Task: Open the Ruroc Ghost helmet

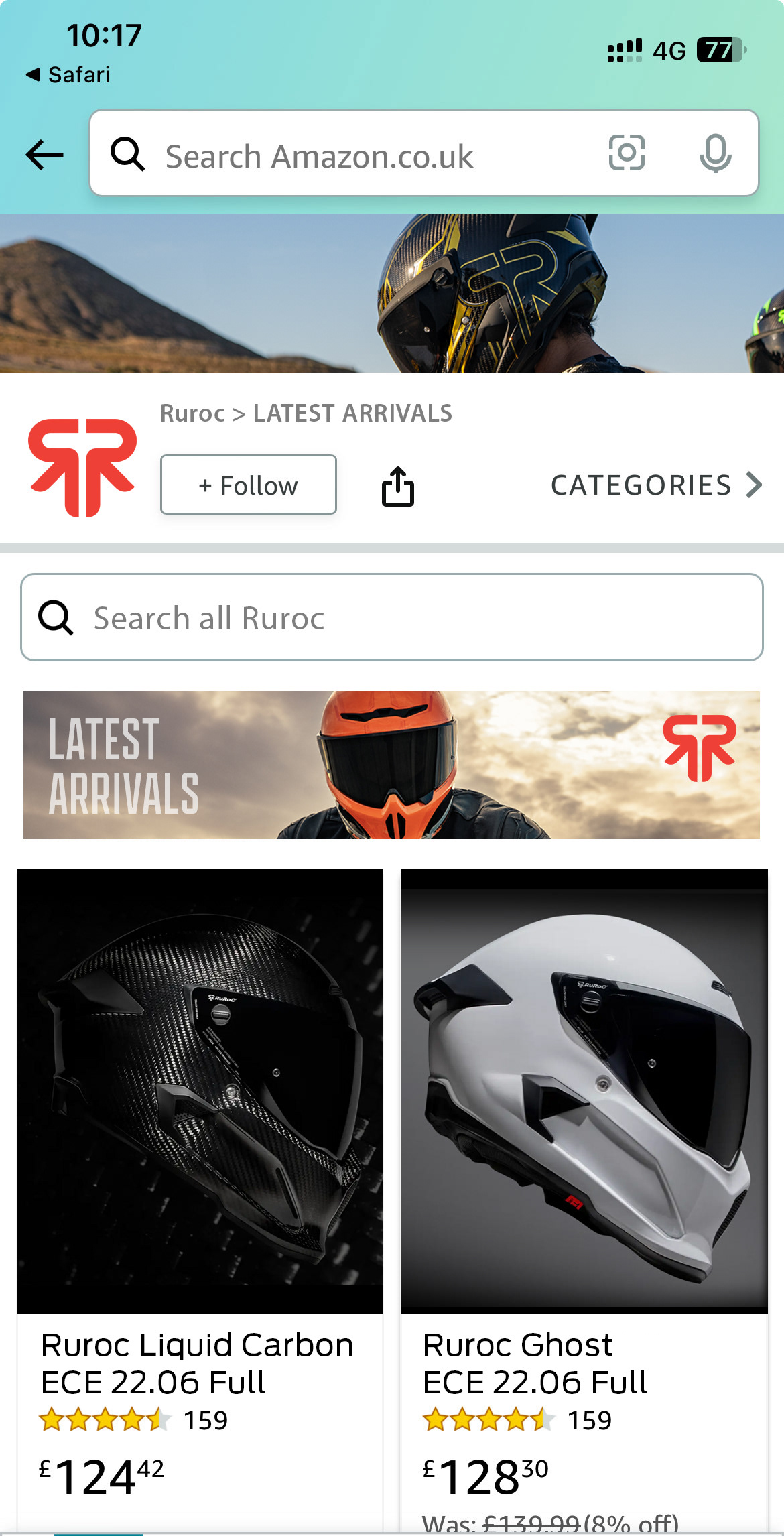Action: click(x=584, y=1091)
